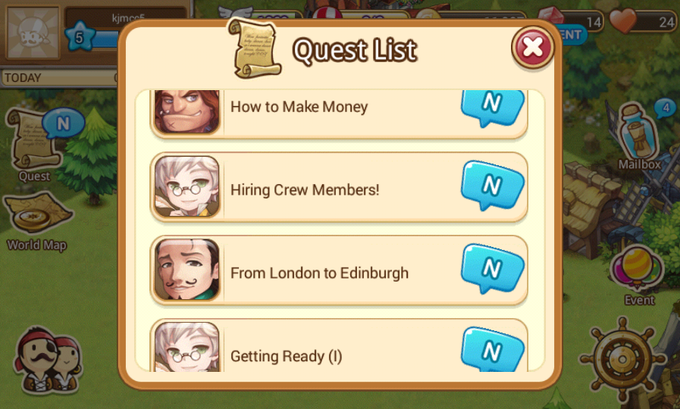Viewport: 680px width, 409px height.
Task: Open the Hiring Crew Members! quest
Action: tap(339, 188)
